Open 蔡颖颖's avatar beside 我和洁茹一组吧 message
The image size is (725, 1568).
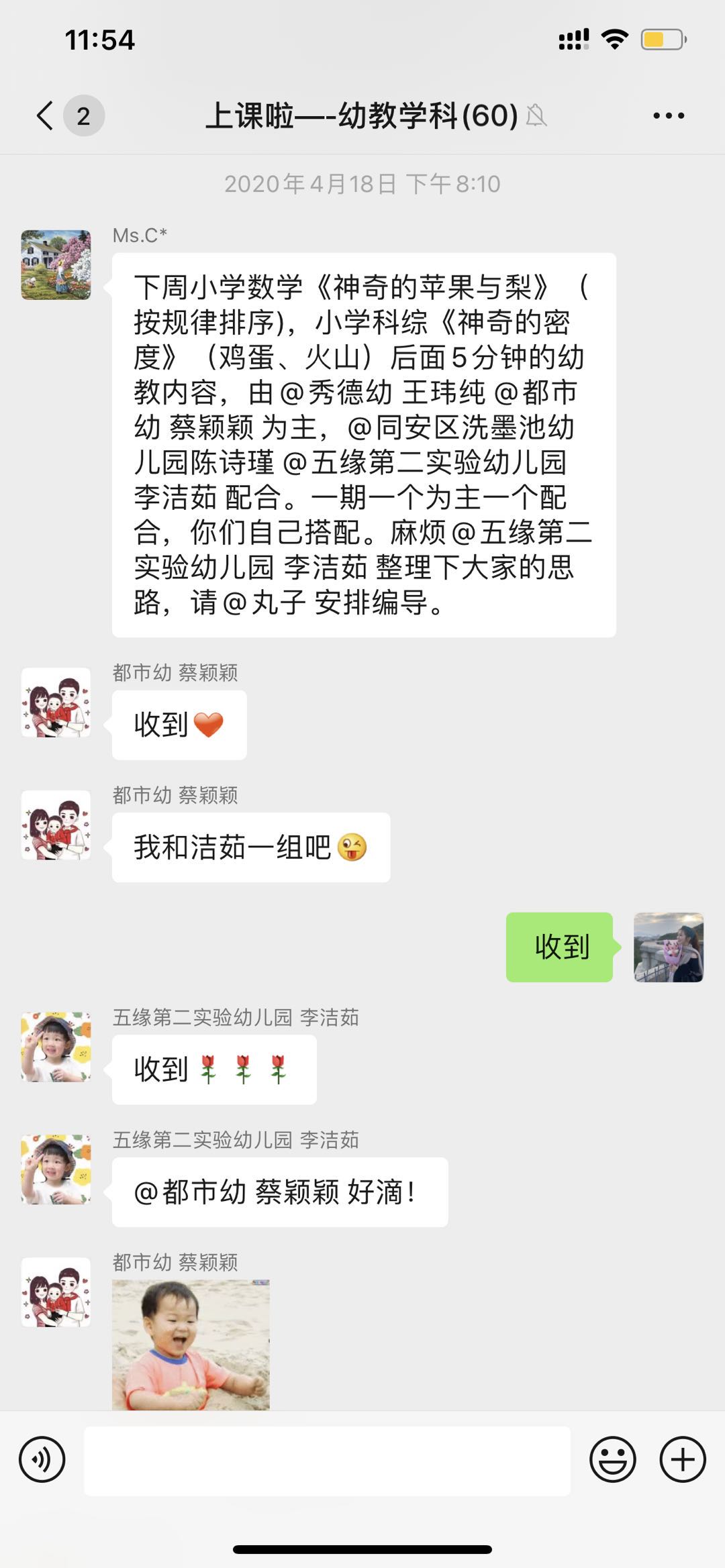coord(56,825)
